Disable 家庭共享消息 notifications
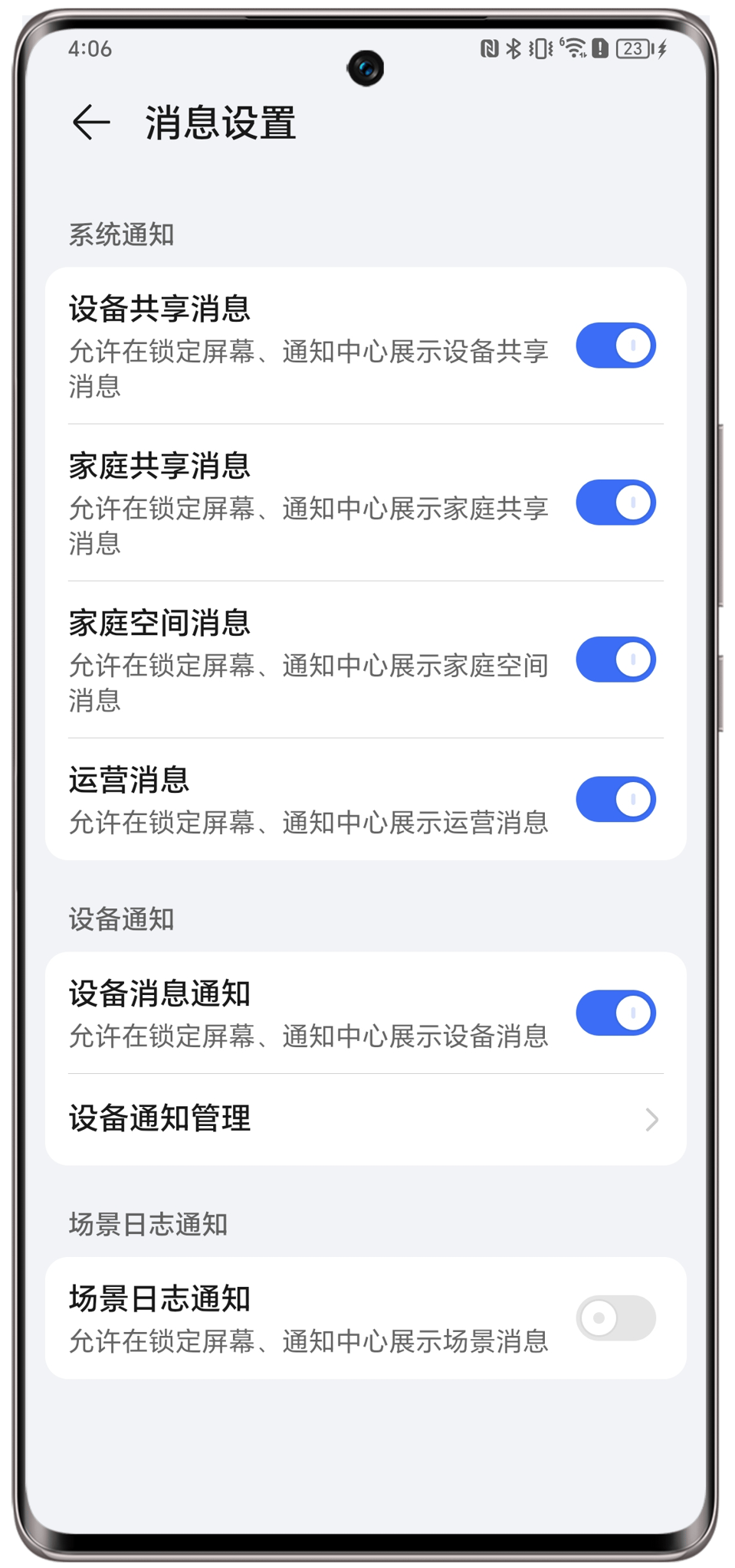 point(615,502)
